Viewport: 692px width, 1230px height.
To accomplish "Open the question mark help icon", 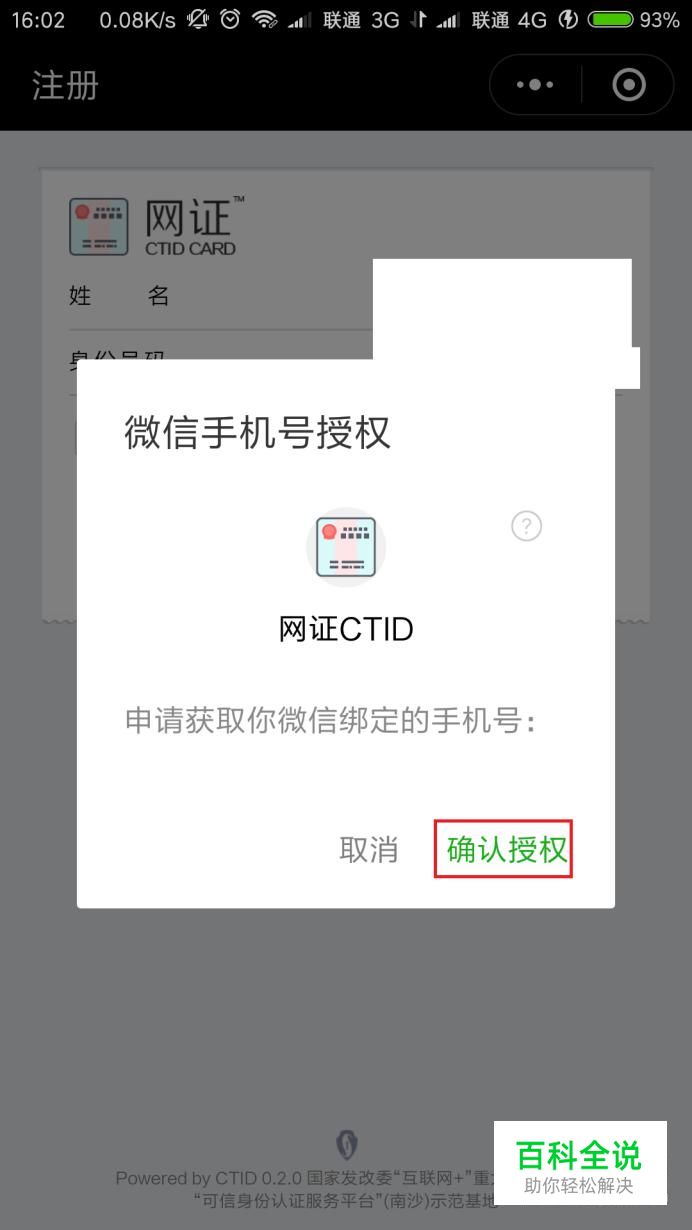I will (x=526, y=526).
